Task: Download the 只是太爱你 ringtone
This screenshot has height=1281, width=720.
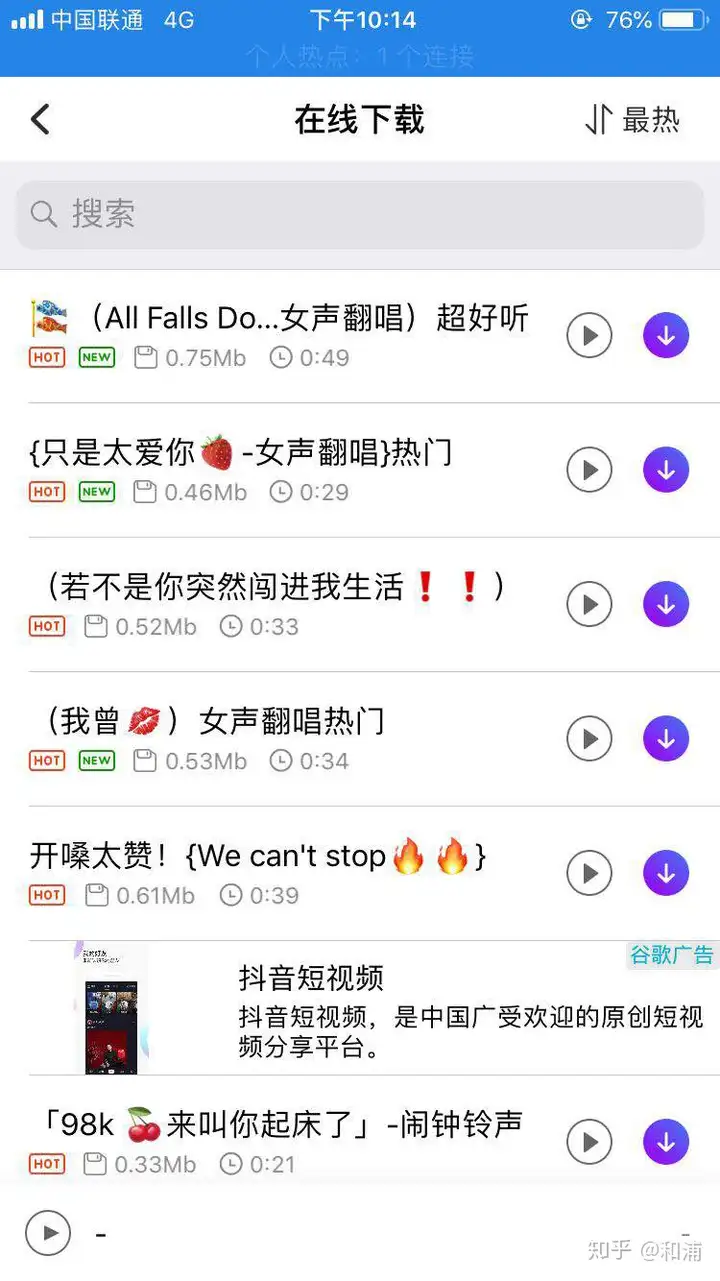Action: [x=666, y=470]
